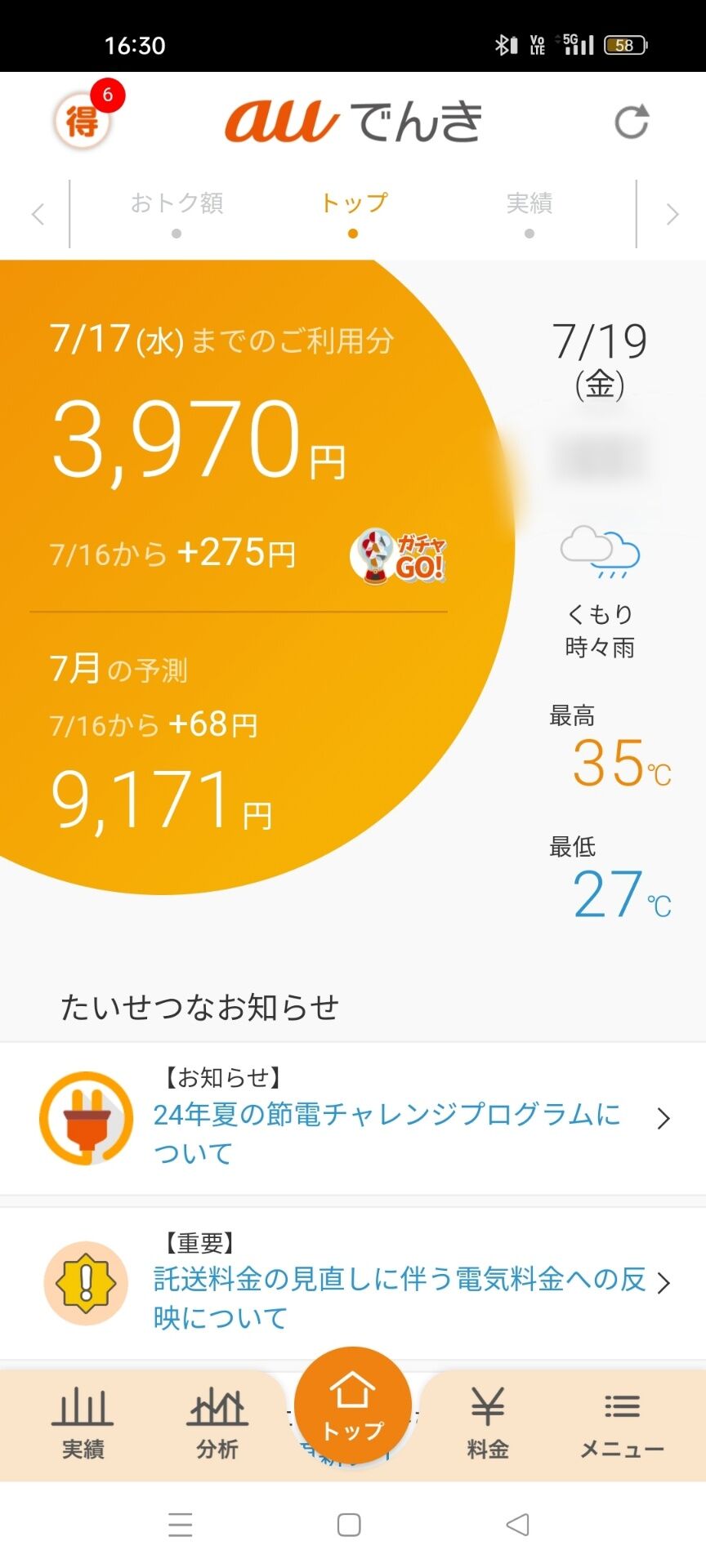The image size is (706, 1568).
Task: Tap the system back button
Action: (x=518, y=1524)
